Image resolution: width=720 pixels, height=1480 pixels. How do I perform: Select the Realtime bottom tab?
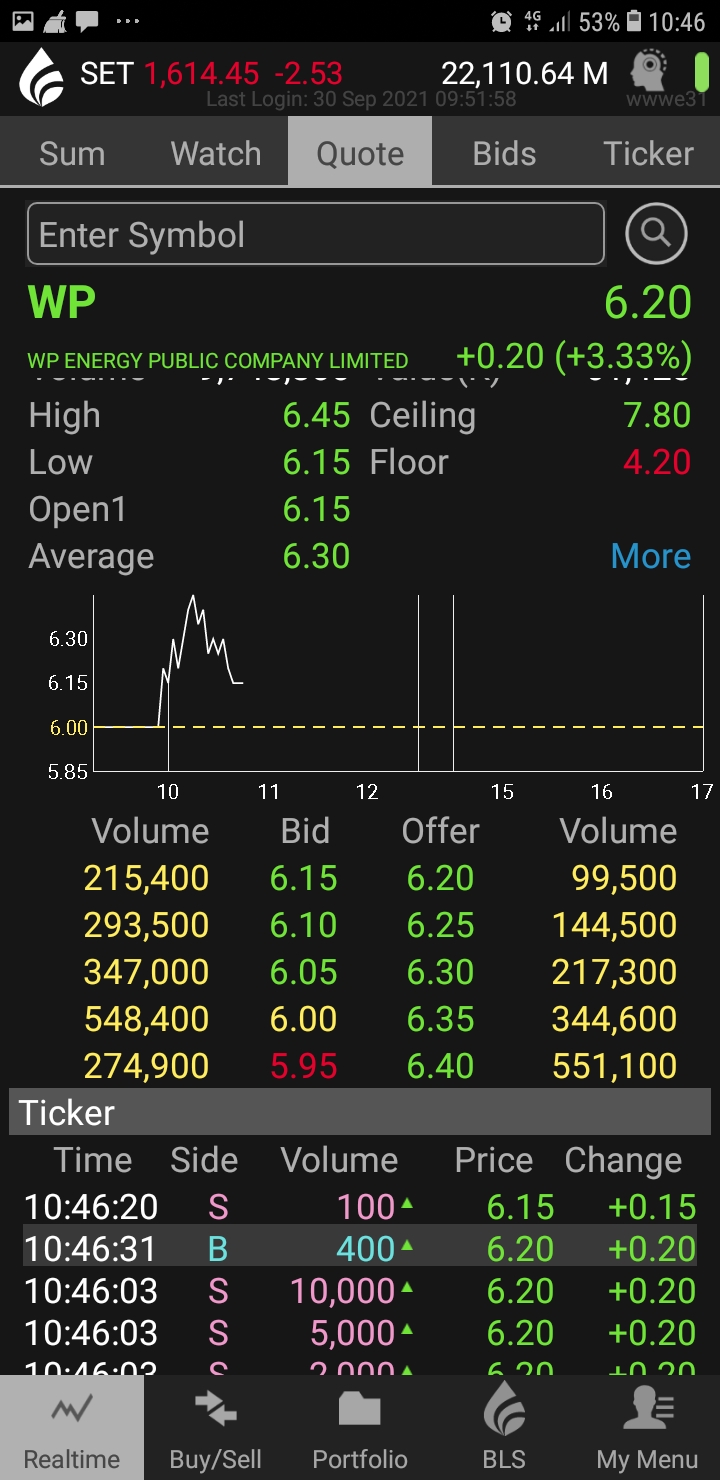coord(72,1430)
